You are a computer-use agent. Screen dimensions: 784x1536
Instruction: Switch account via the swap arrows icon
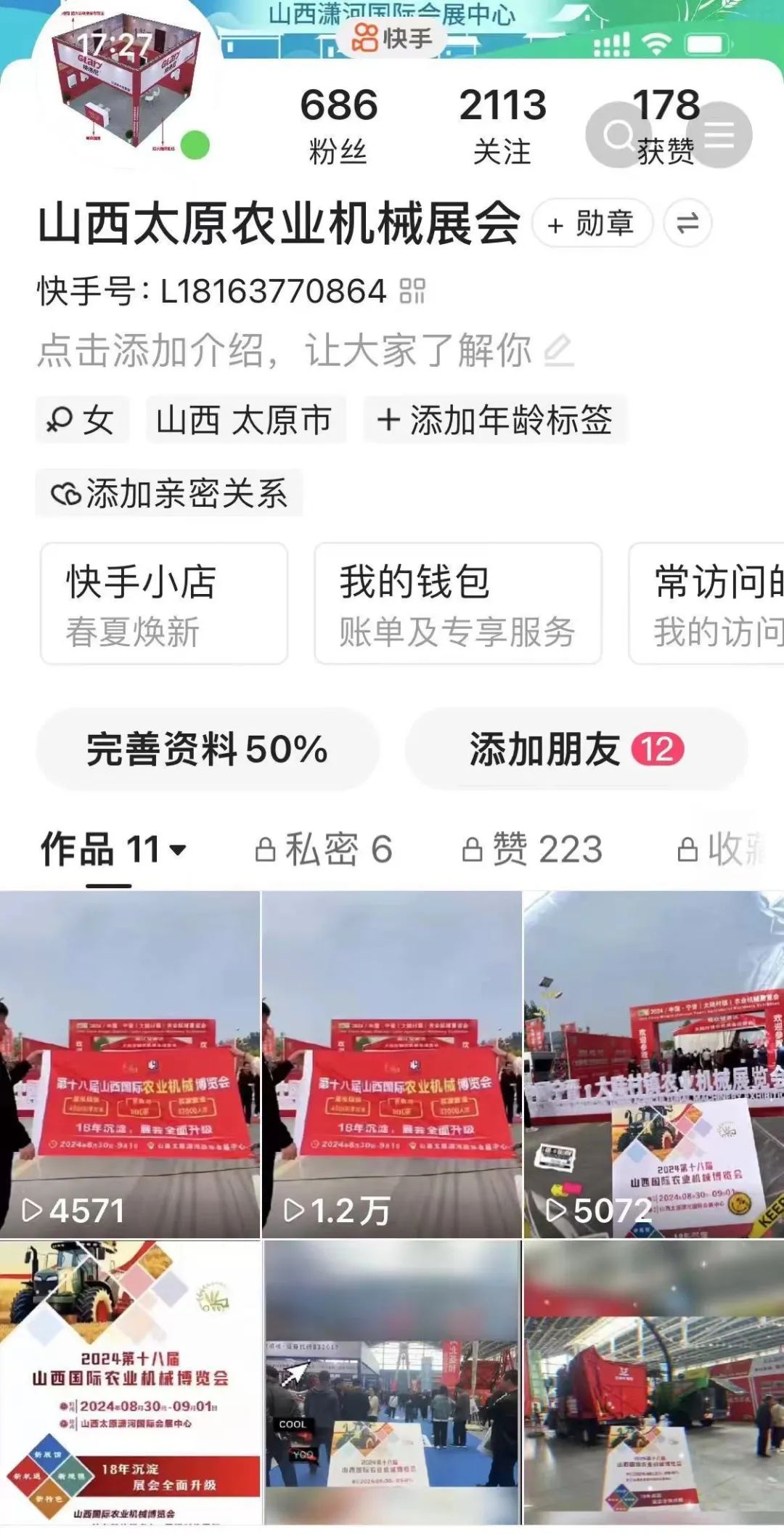tap(687, 223)
